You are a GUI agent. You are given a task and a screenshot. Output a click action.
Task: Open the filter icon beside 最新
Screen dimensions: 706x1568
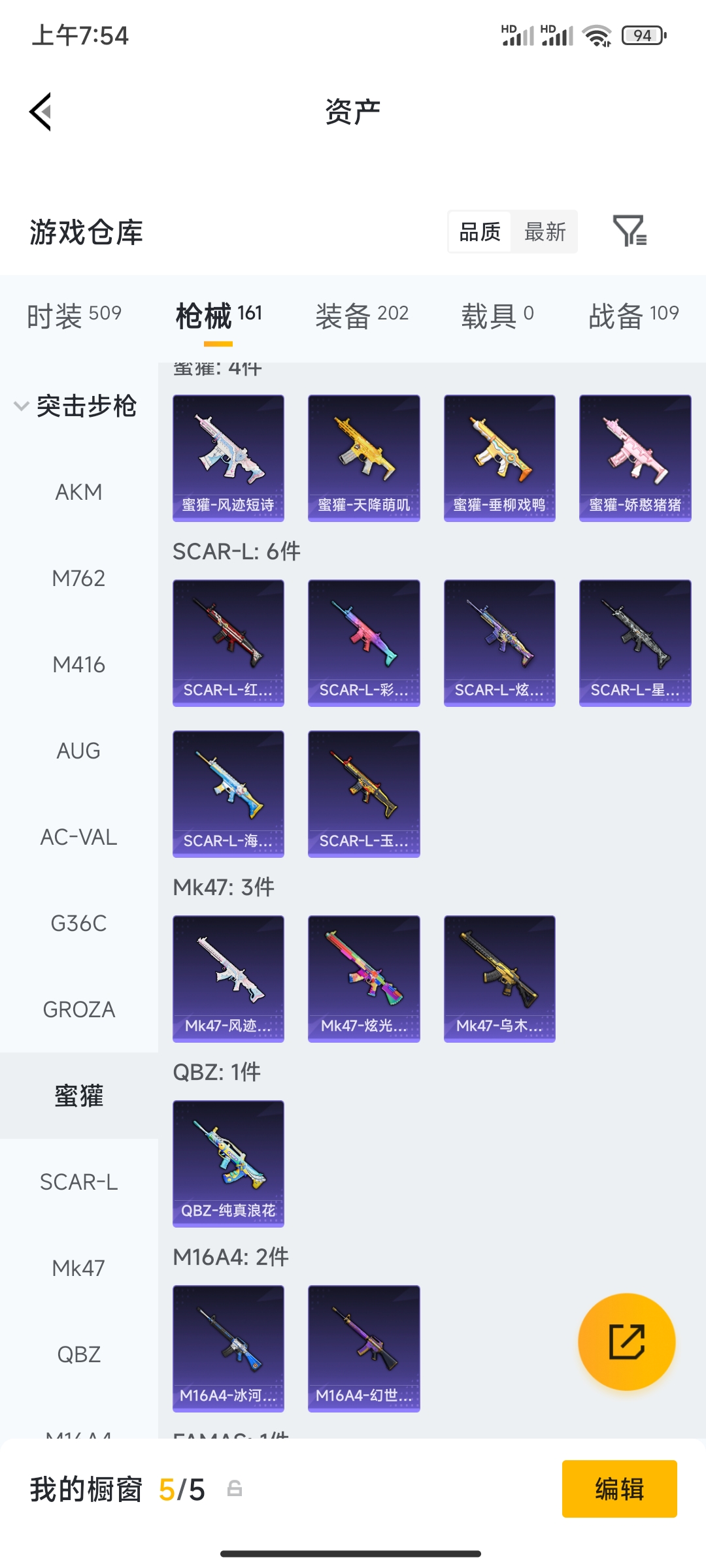pos(630,231)
